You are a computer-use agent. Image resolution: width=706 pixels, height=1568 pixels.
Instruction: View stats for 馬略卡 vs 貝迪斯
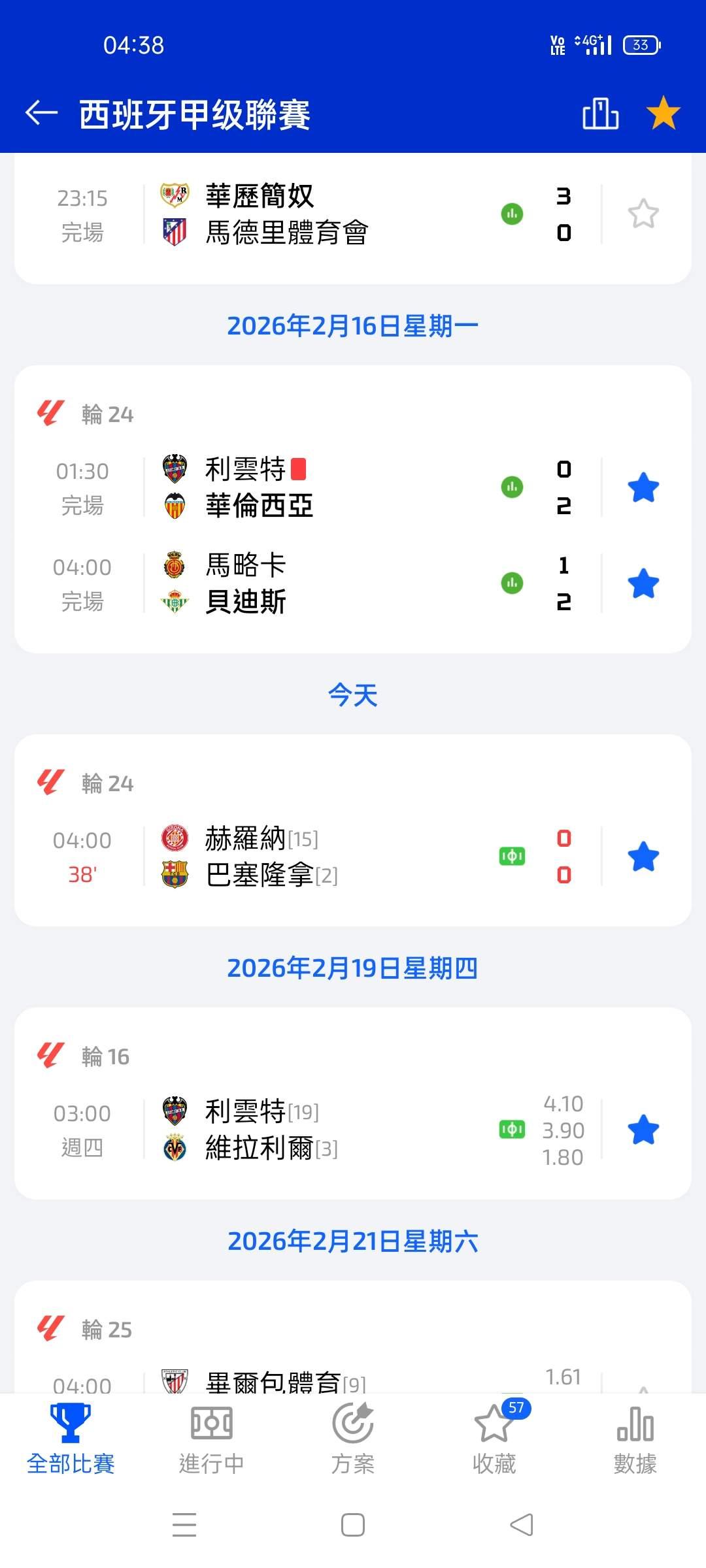pyautogui.click(x=512, y=583)
